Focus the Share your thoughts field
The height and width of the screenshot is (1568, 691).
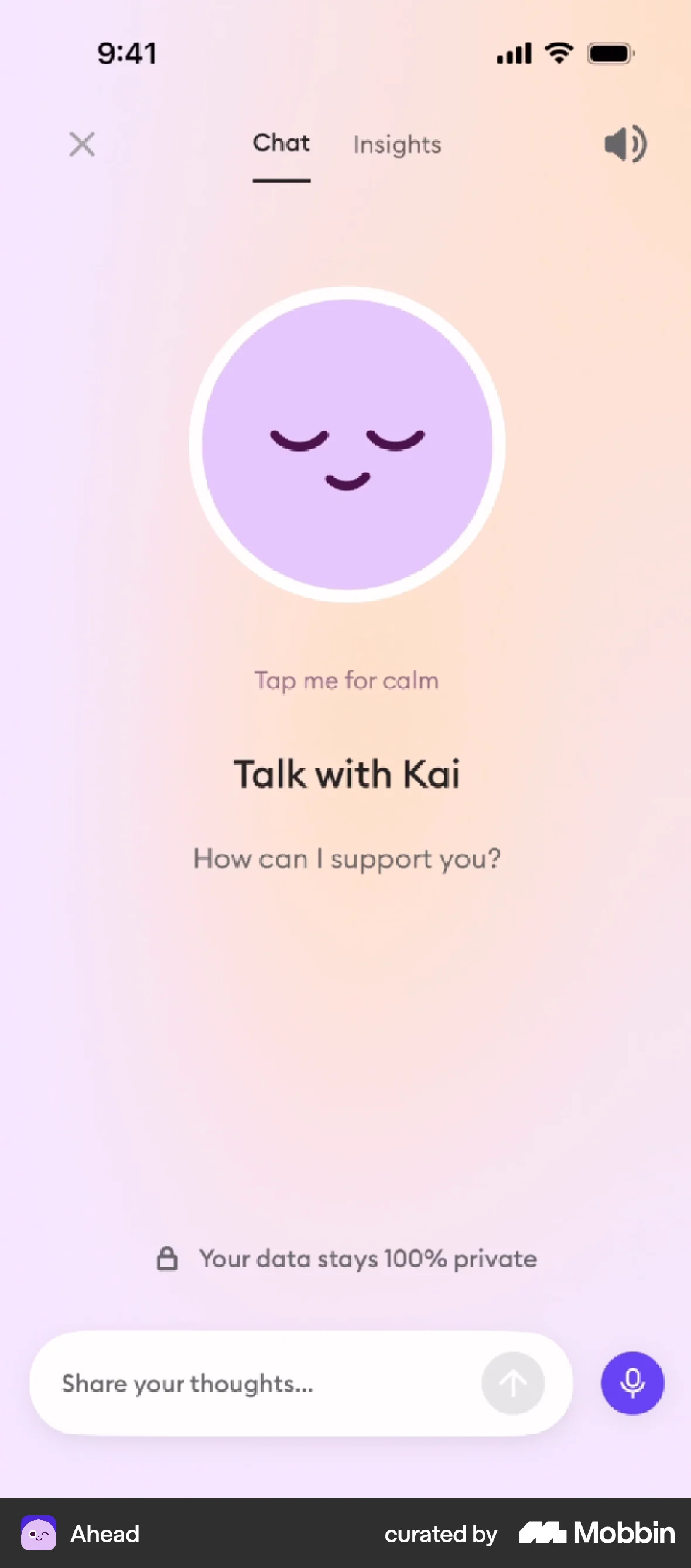click(x=255, y=1383)
